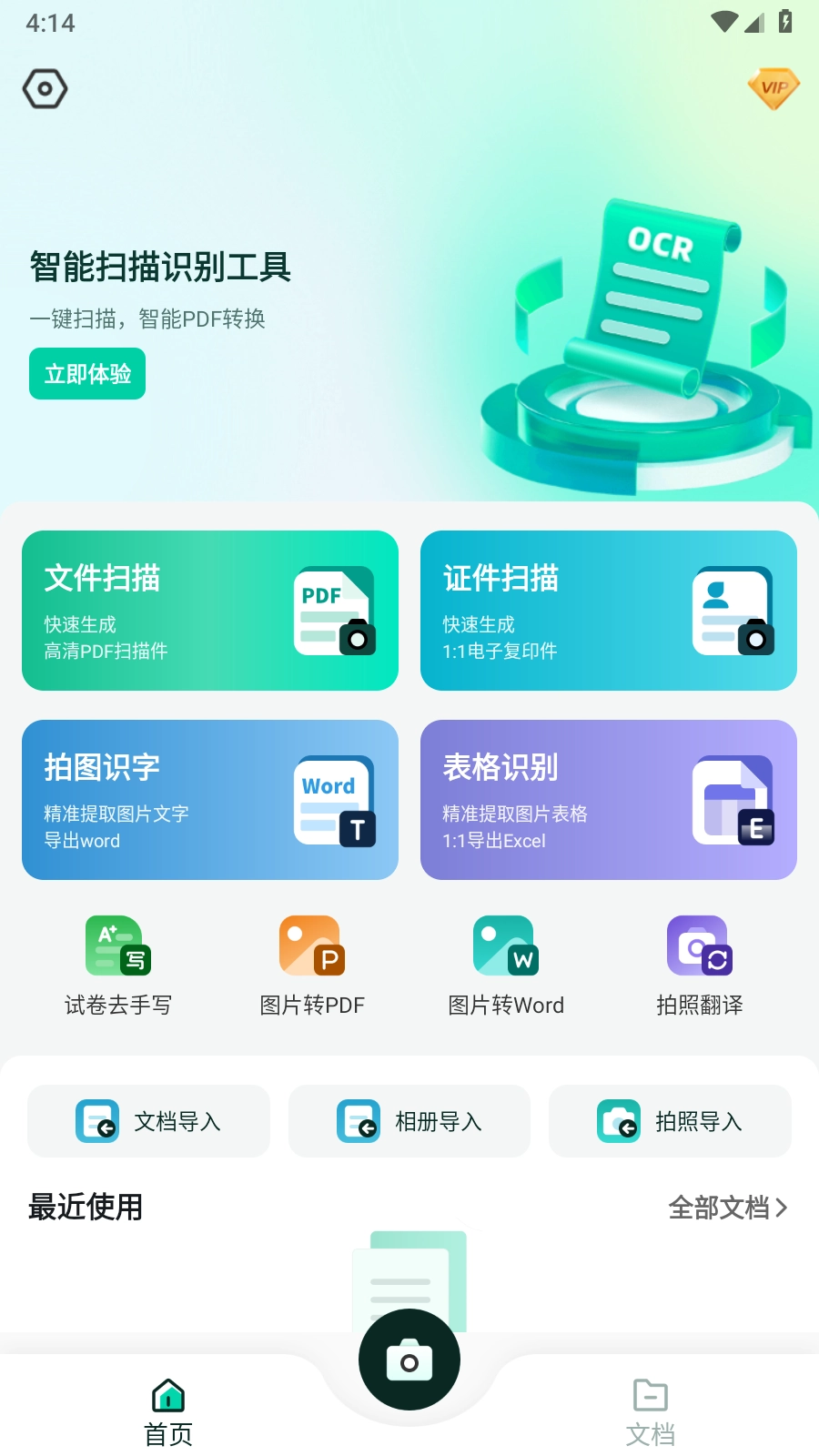View 全部文档 list

pos(727,1208)
